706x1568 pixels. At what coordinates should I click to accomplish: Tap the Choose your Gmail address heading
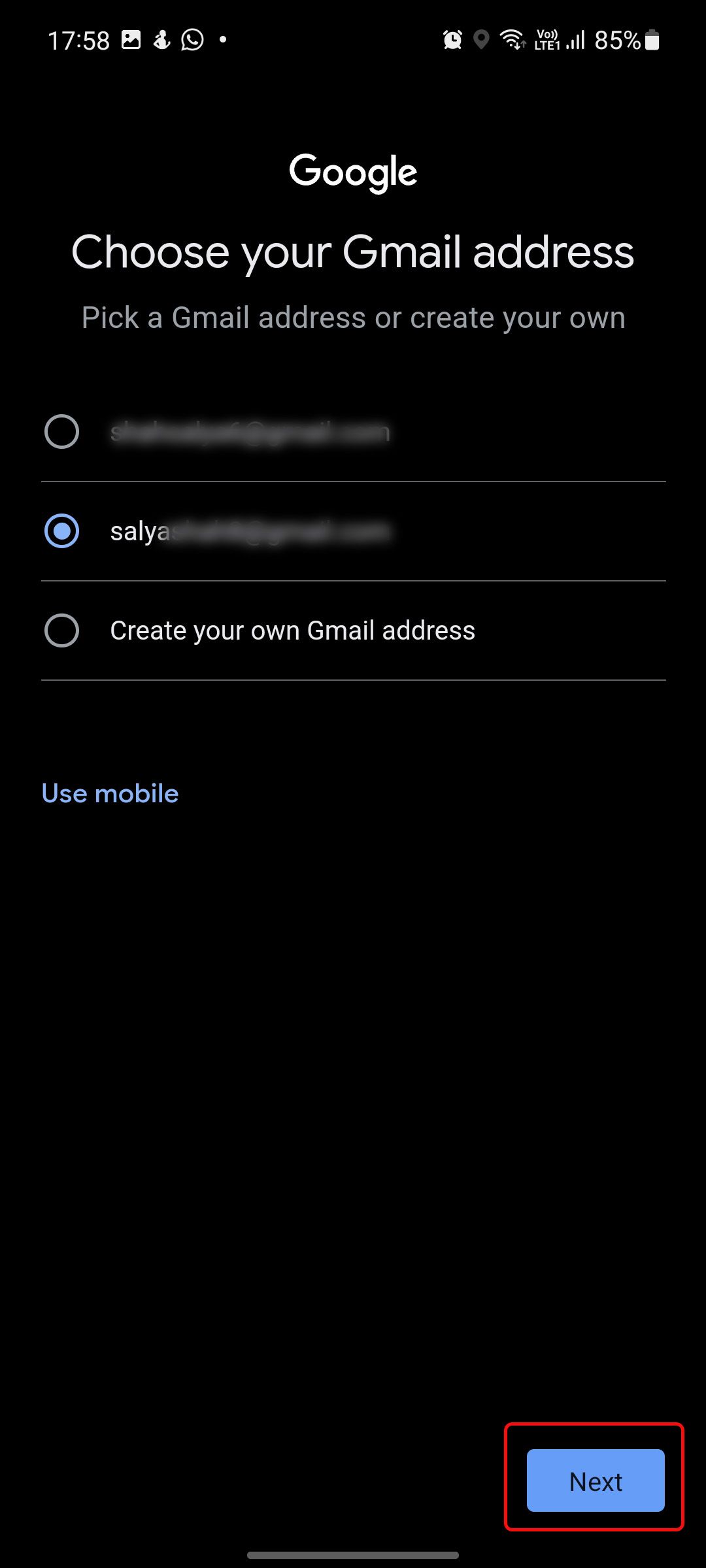[353, 252]
